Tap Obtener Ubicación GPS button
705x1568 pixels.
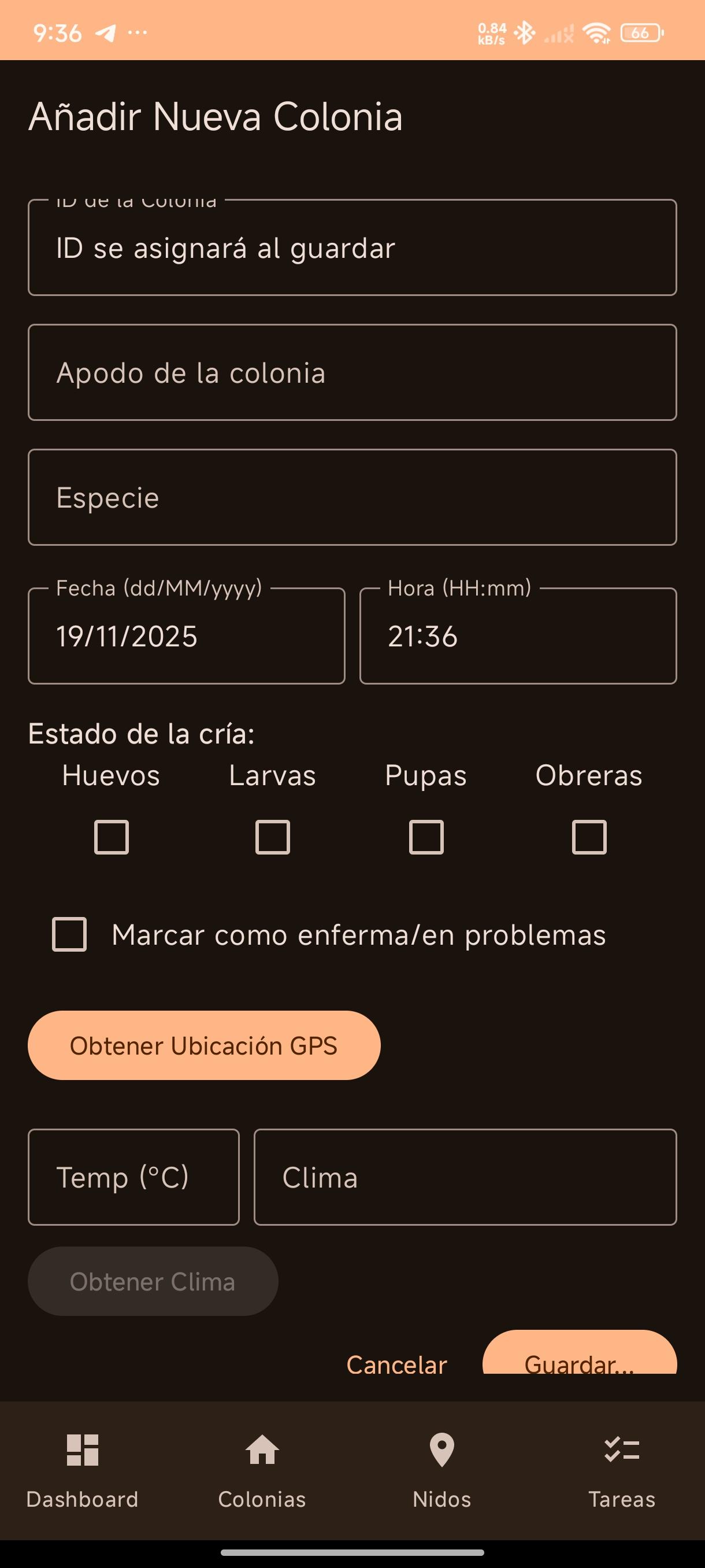(204, 1045)
